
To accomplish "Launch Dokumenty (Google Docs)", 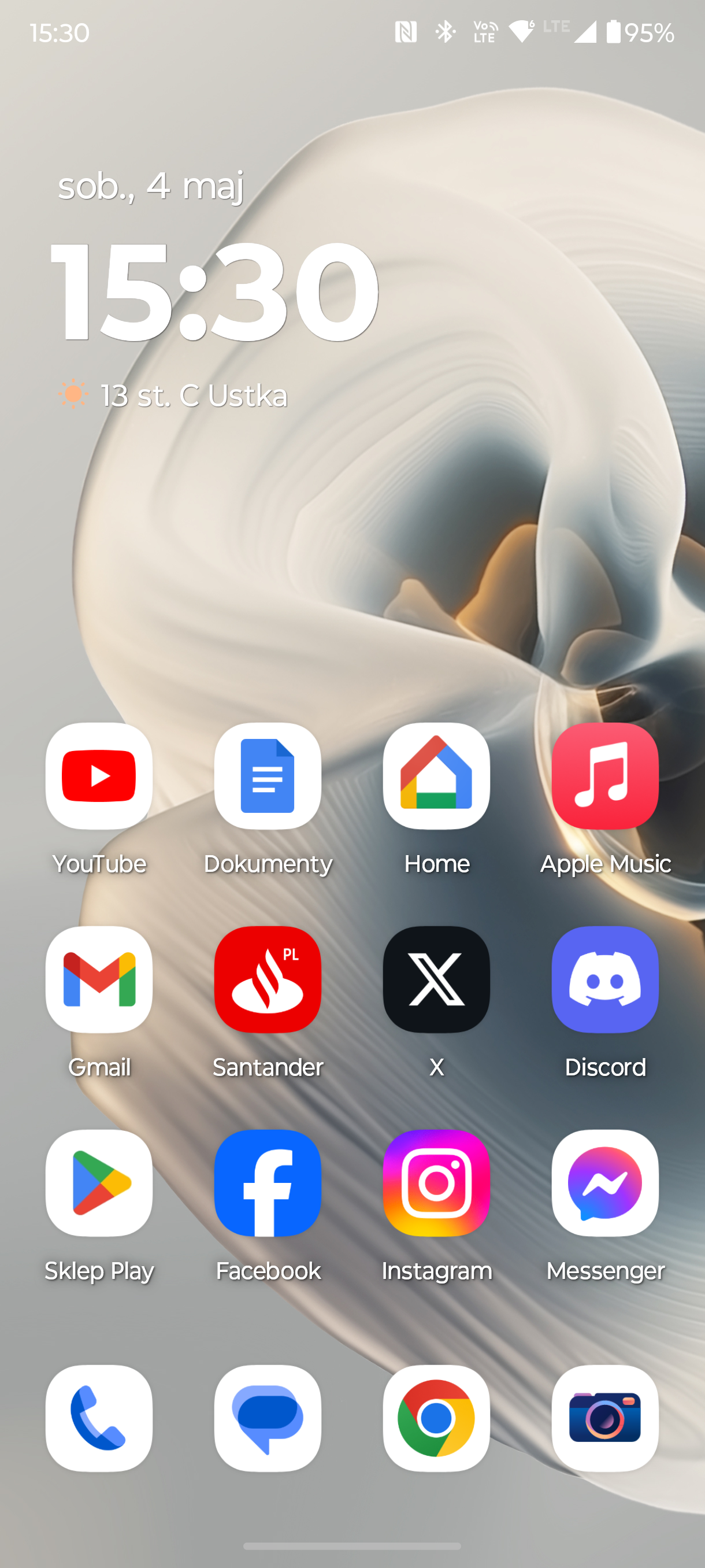I will click(x=268, y=776).
